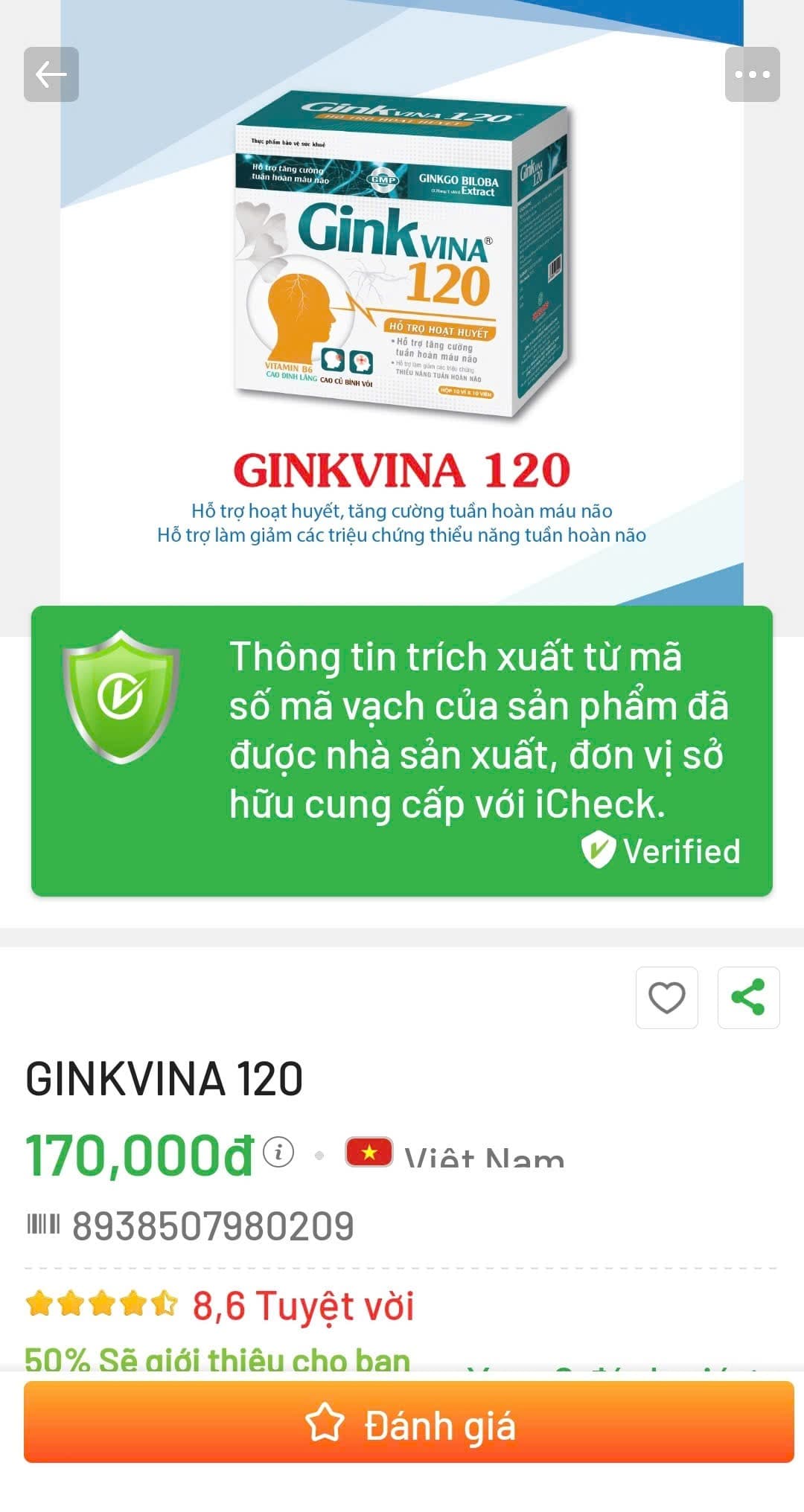This screenshot has width=804, height=1512.
Task: Tap the GINKVINA 120 box product image
Action: click(402, 260)
